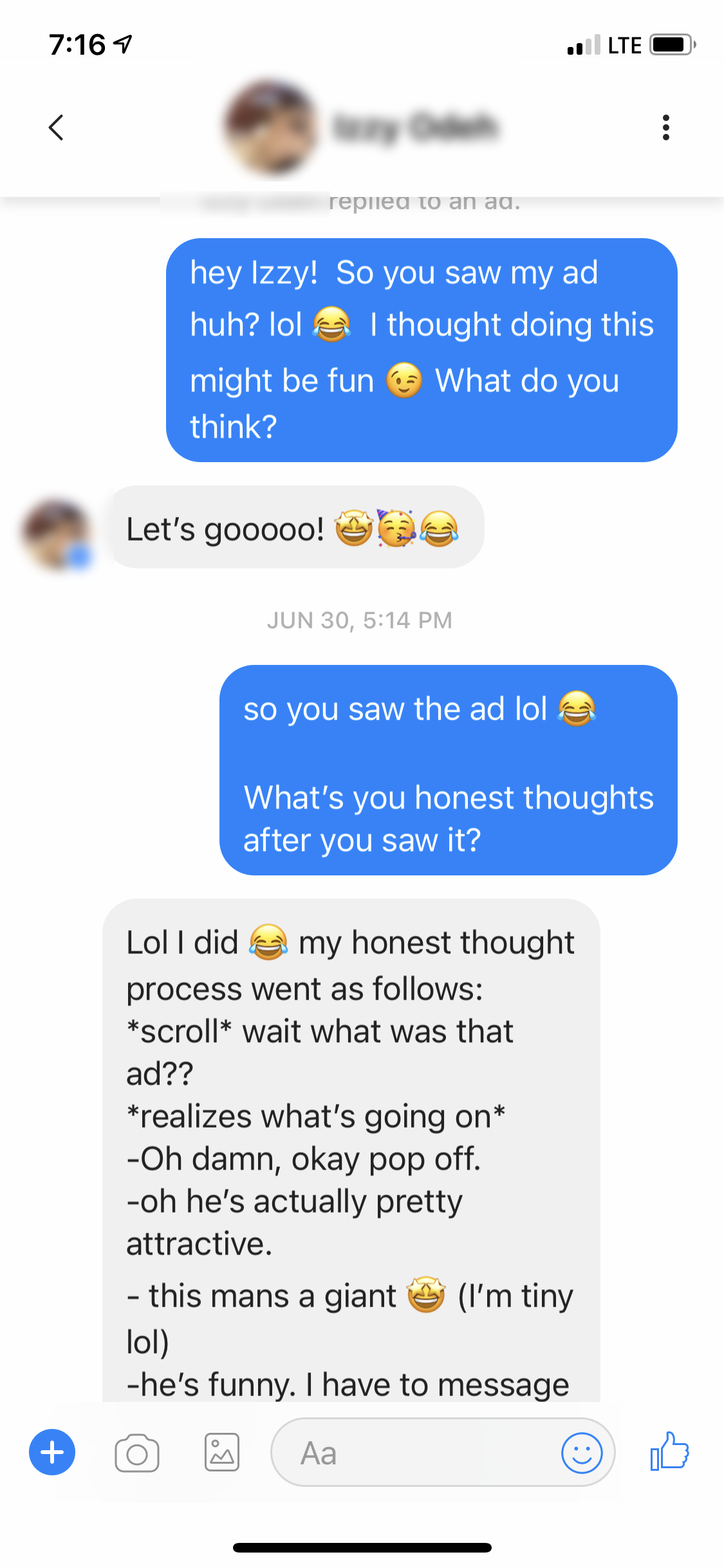
Task: Go back to the conversations list
Action: [x=57, y=127]
